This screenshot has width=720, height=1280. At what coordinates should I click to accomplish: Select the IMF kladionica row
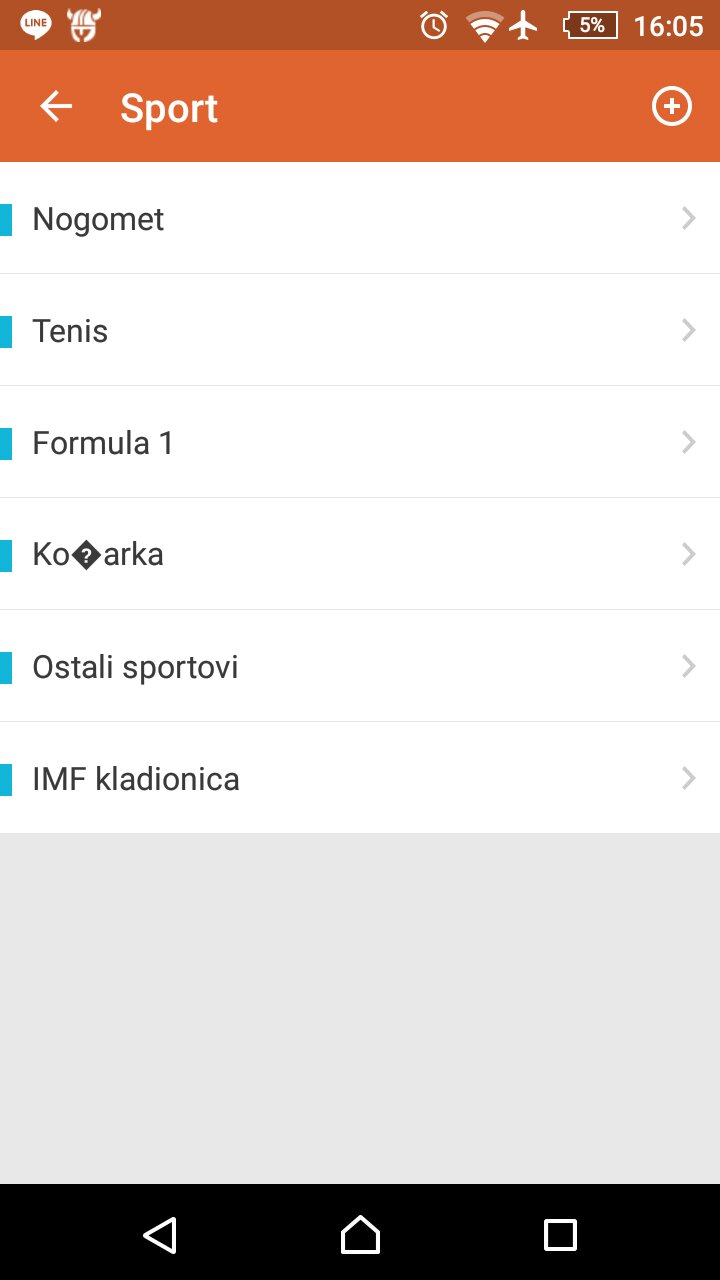360,779
